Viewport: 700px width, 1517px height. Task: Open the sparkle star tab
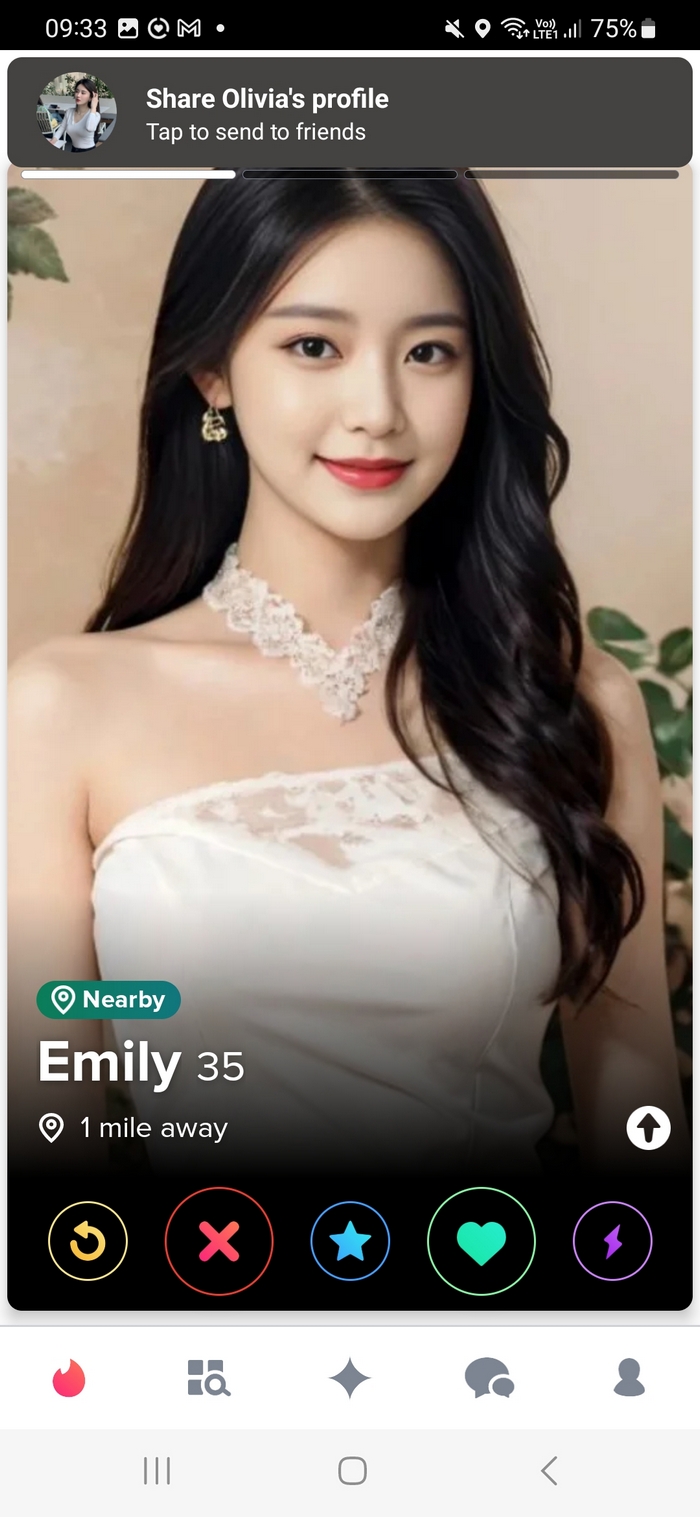[350, 1378]
